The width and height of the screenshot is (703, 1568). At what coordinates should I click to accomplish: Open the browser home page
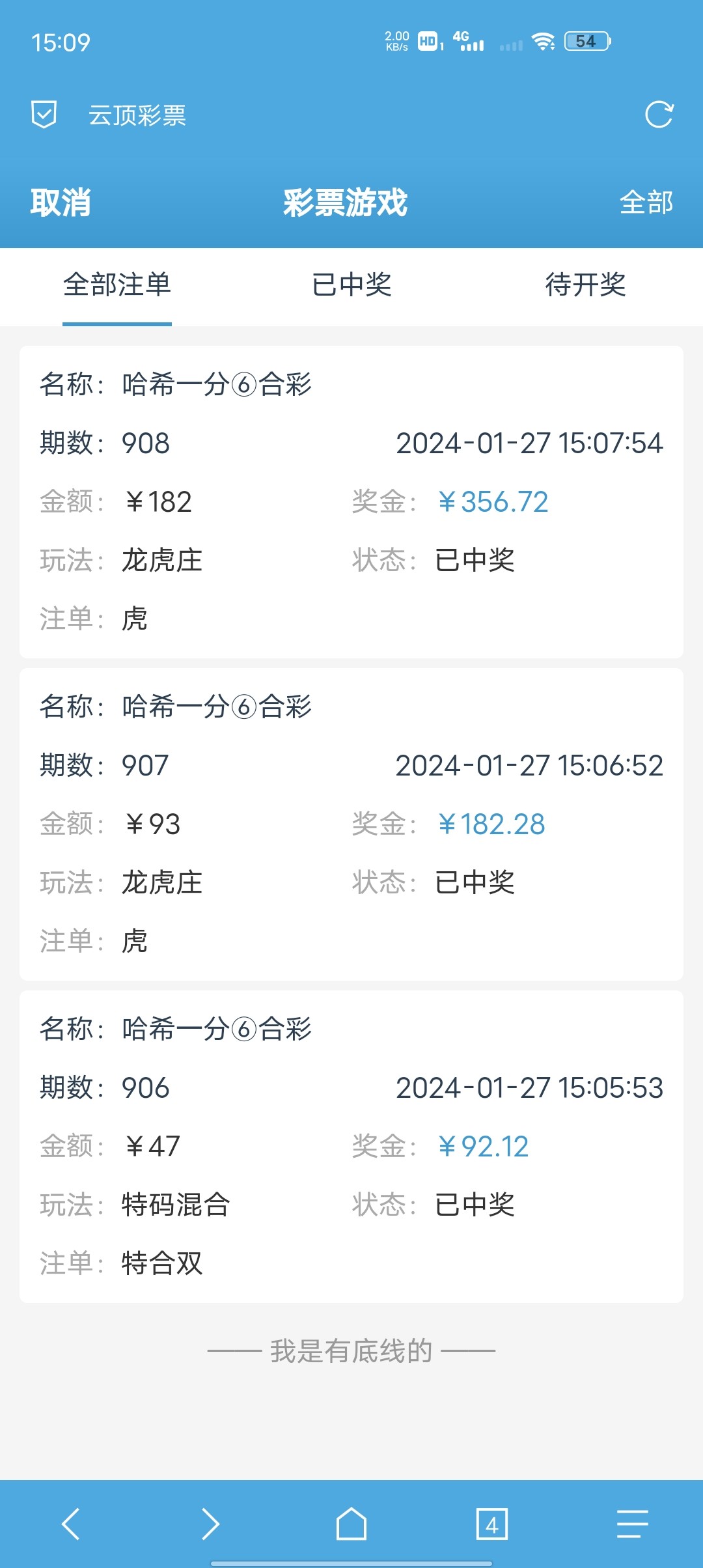(x=351, y=1524)
